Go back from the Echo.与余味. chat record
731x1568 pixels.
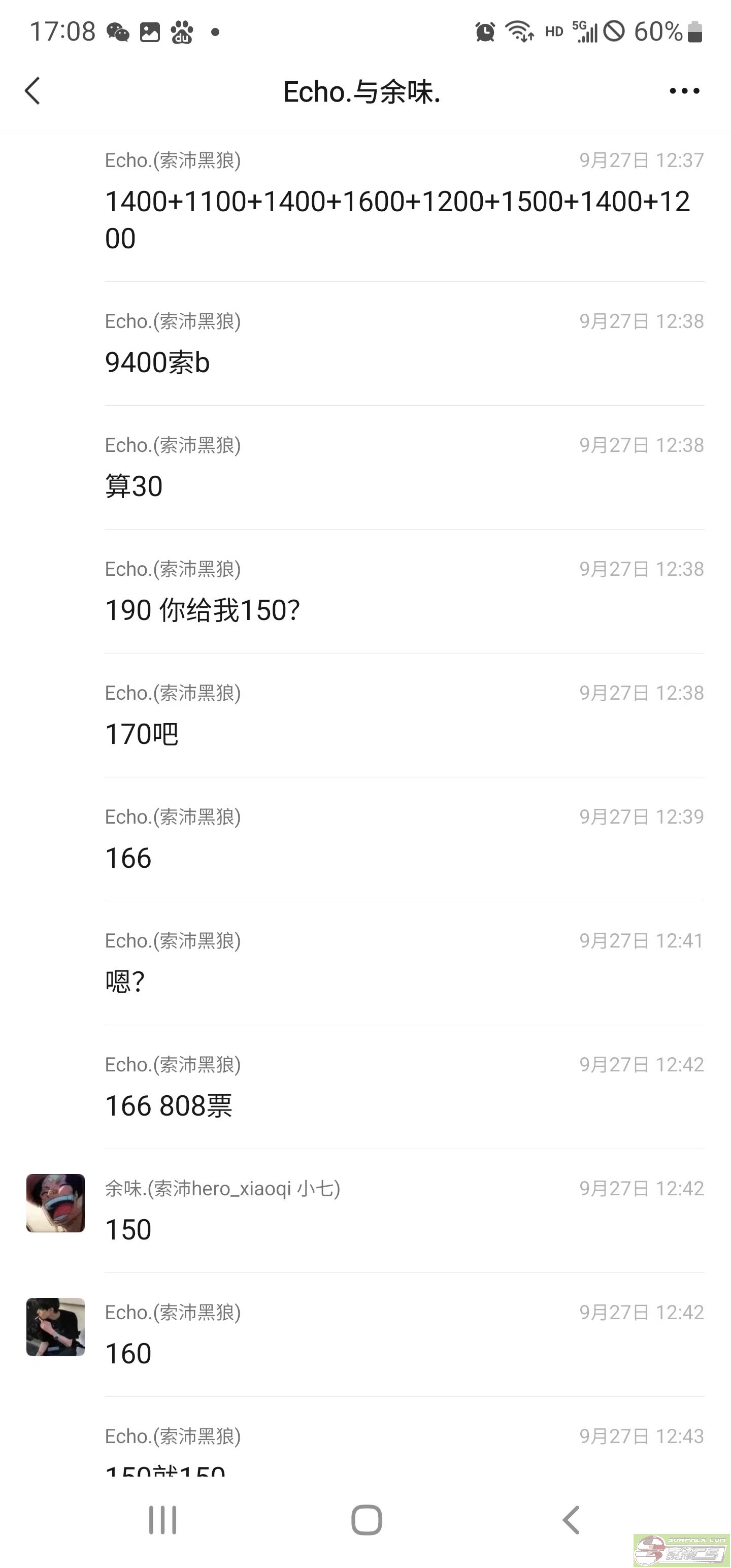click(x=33, y=91)
